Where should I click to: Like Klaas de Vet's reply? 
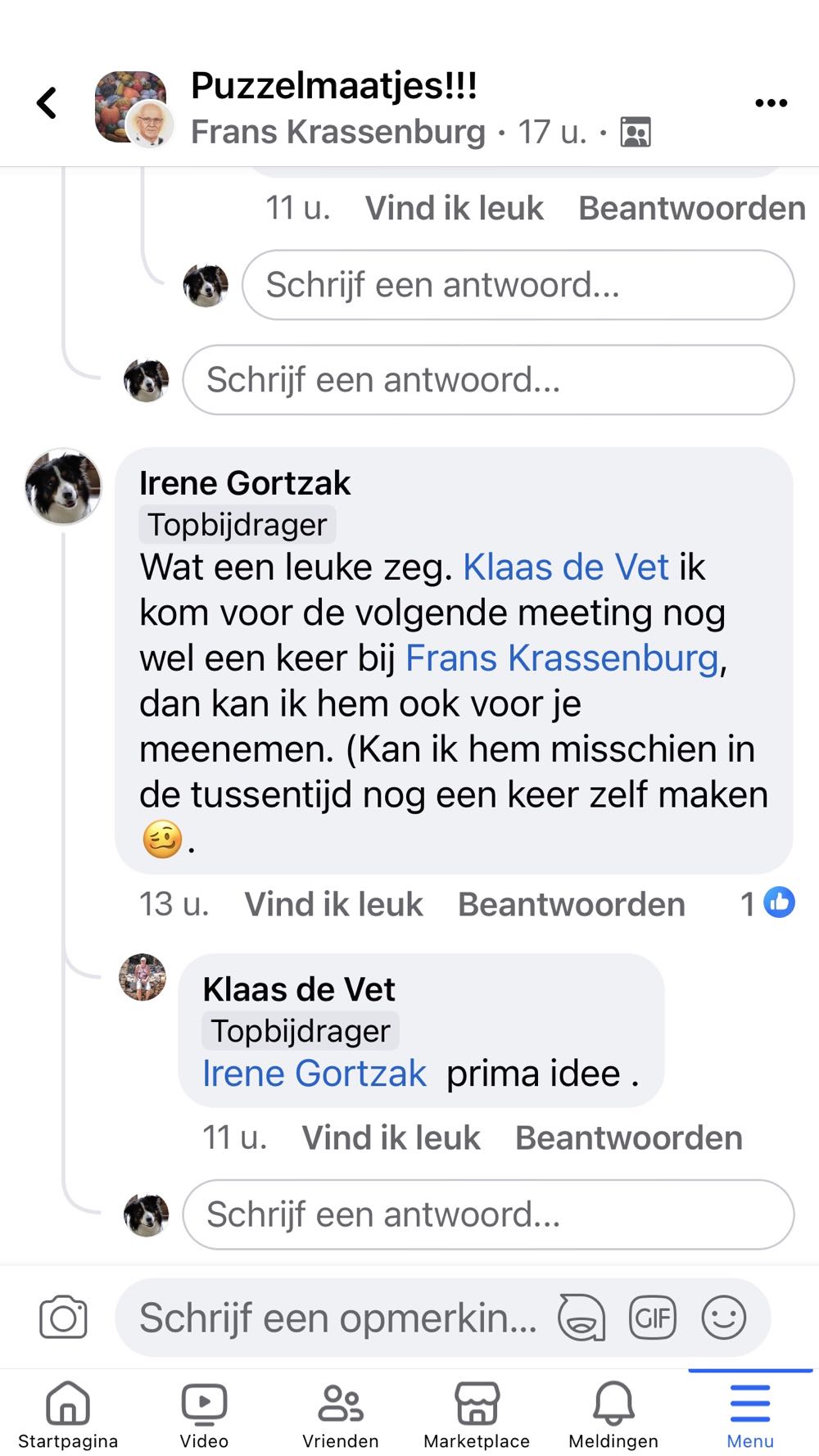391,1138
